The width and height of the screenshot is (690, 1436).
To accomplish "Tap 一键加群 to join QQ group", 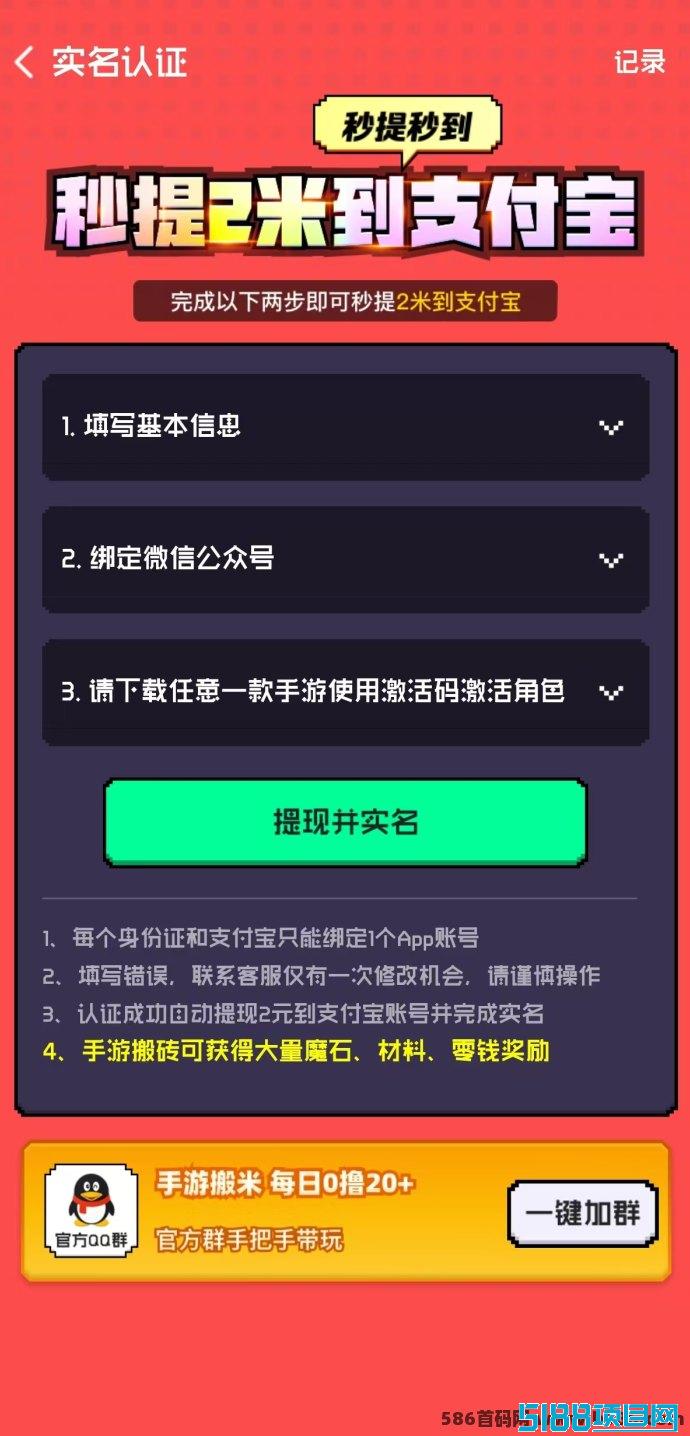I will (x=583, y=1213).
